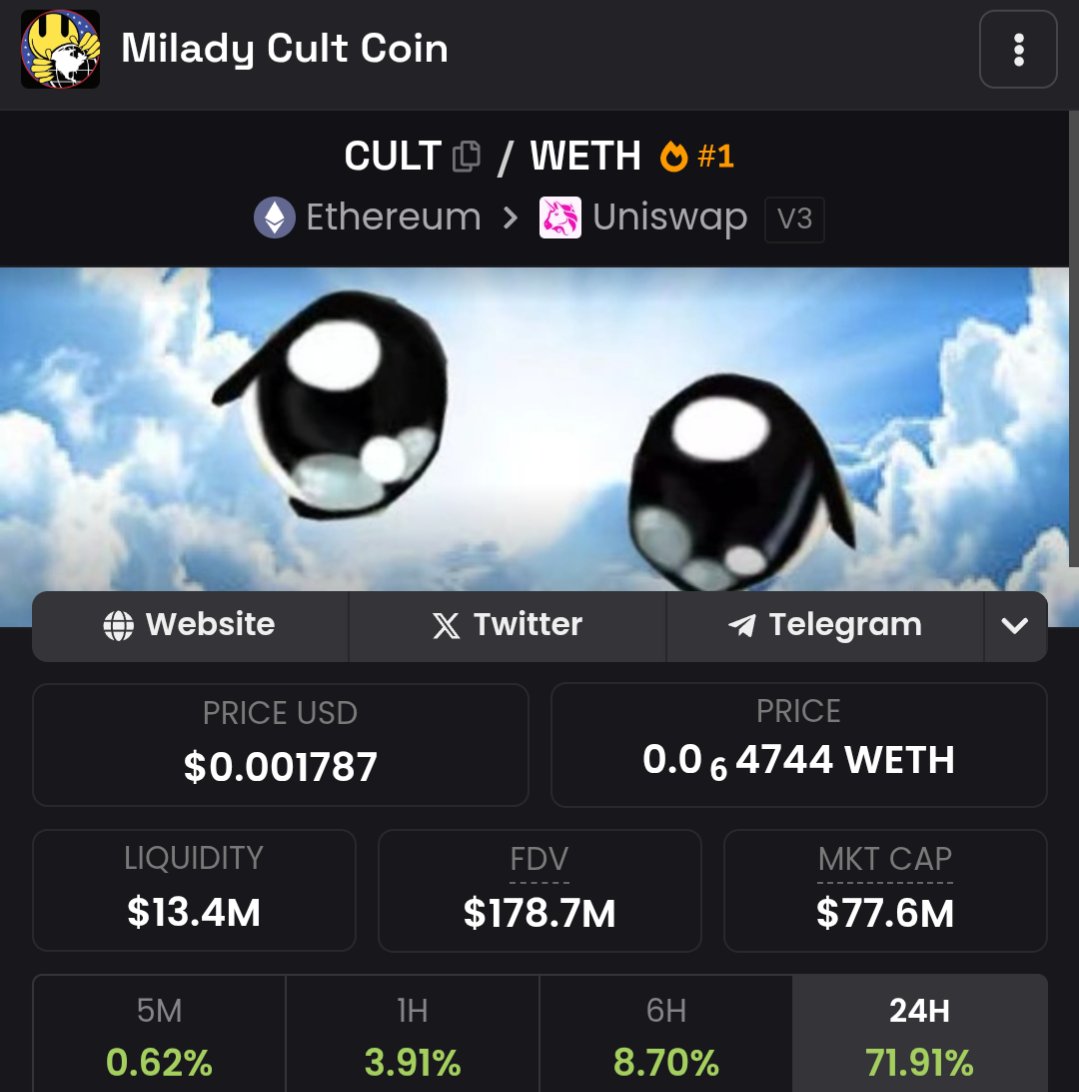Select the 24H timeframe

(x=919, y=1035)
